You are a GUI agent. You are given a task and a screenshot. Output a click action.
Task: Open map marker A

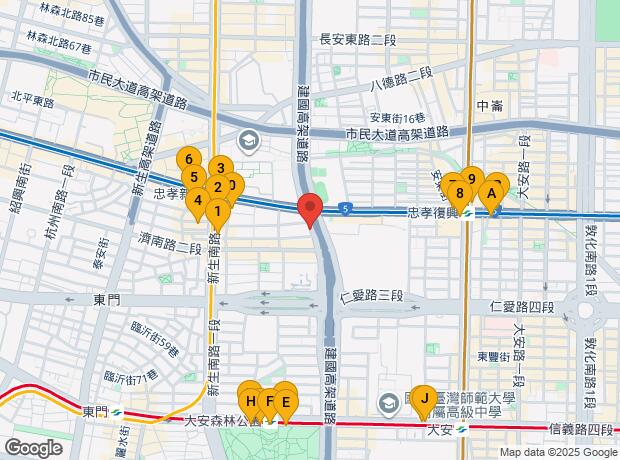pyautogui.click(x=492, y=193)
